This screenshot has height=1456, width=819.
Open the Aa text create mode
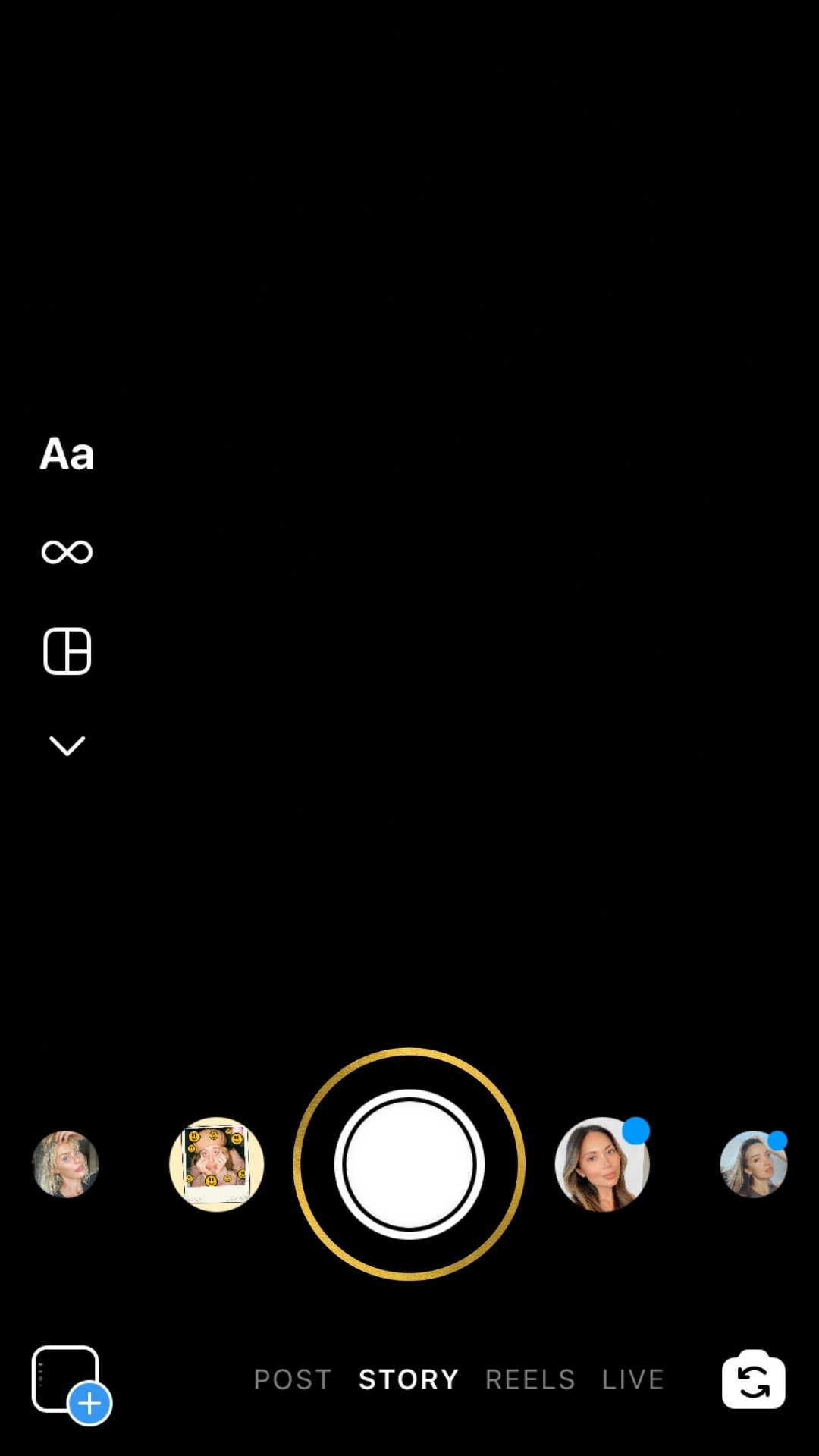point(67,454)
